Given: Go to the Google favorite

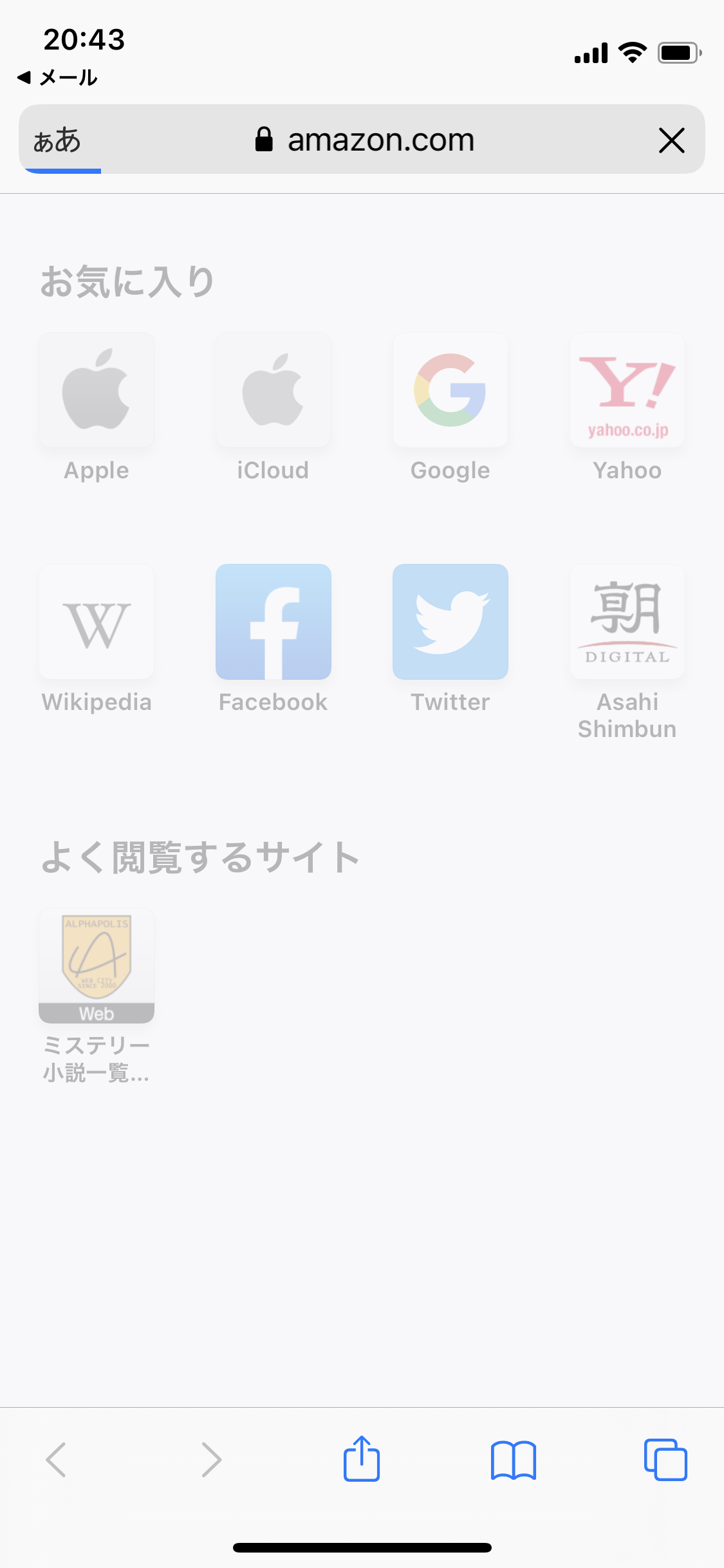Looking at the screenshot, I should (450, 391).
